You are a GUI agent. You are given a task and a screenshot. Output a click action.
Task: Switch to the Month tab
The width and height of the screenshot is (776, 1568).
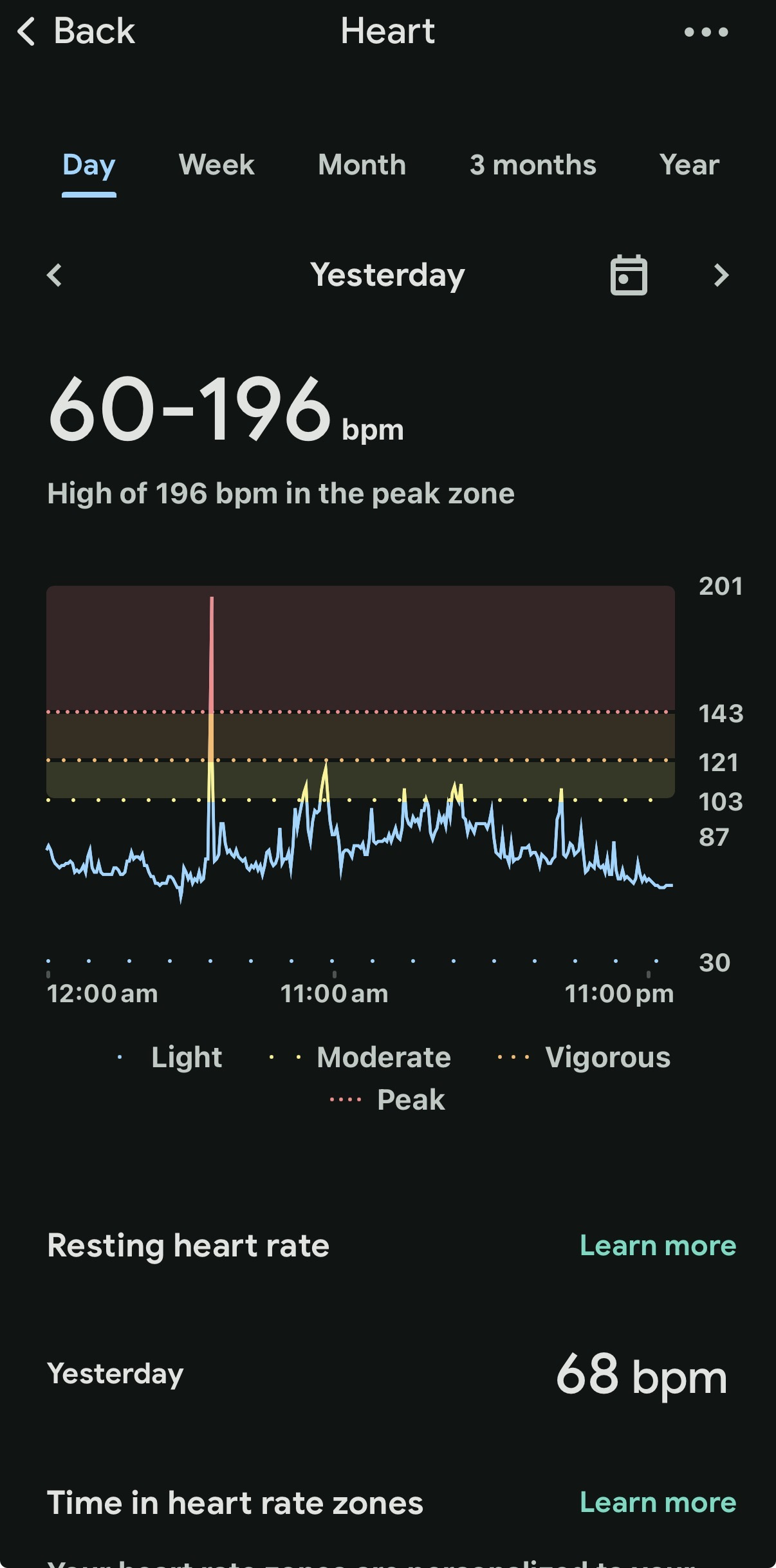coord(362,165)
